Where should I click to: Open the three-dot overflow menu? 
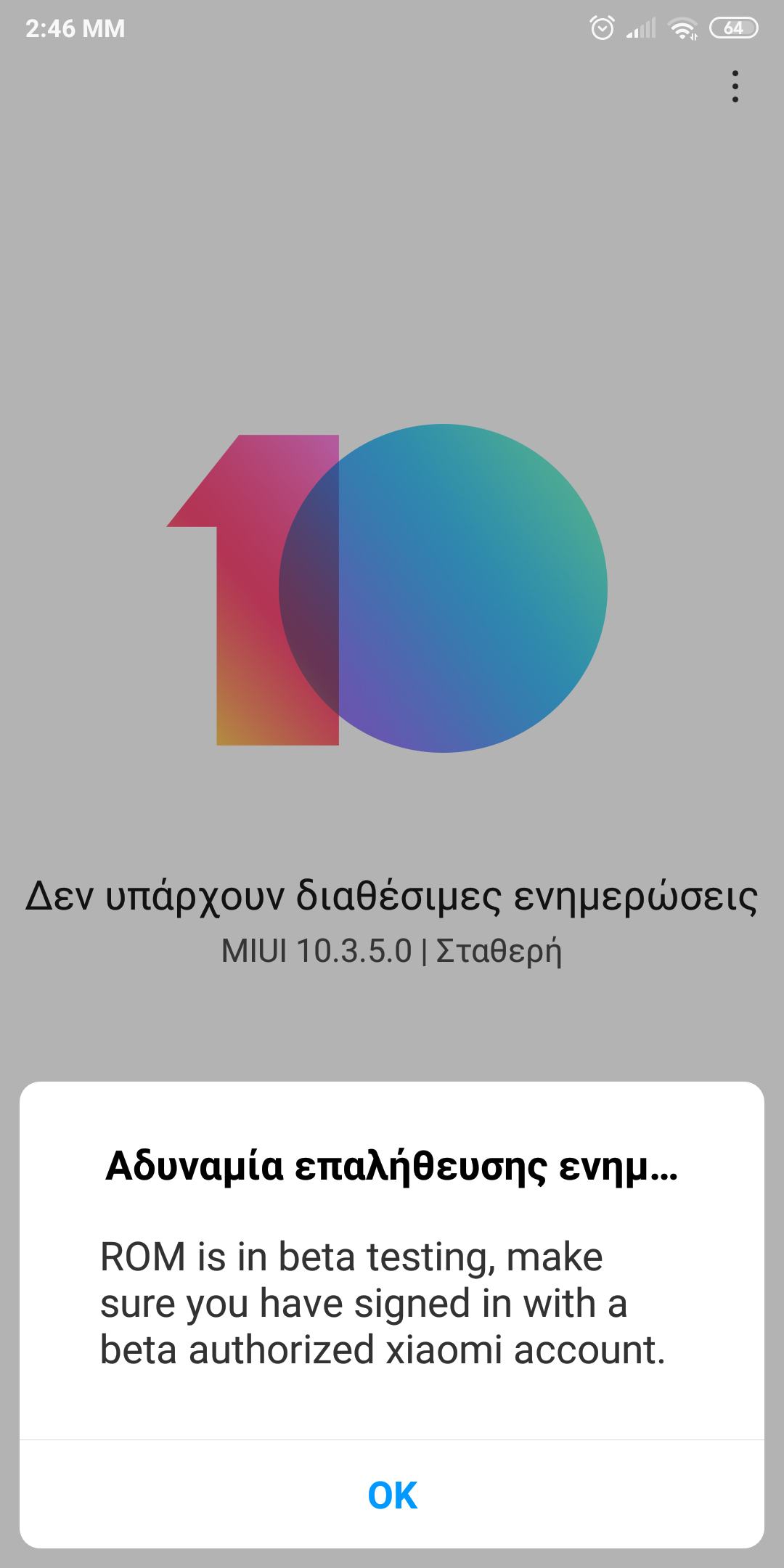(x=735, y=86)
